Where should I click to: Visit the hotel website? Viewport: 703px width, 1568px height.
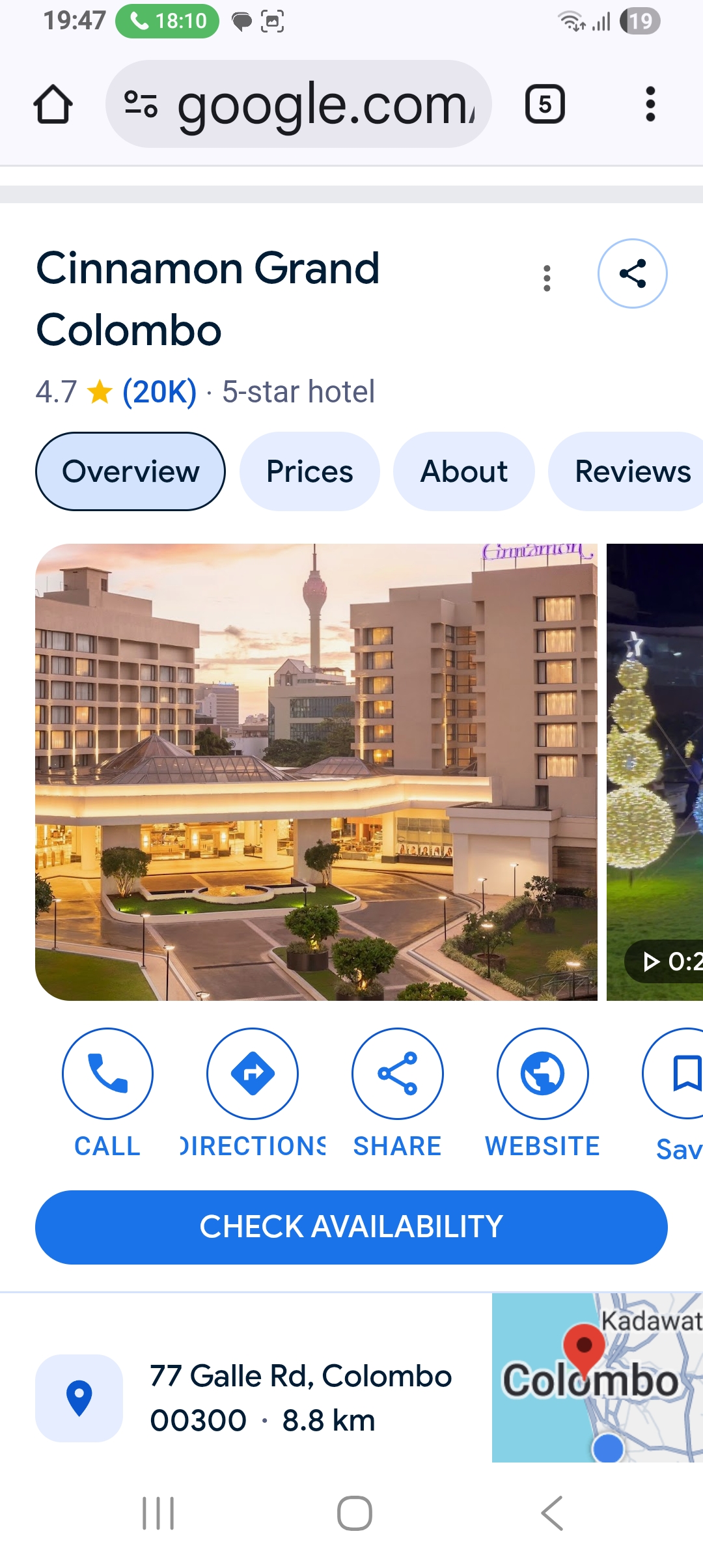(x=542, y=1073)
